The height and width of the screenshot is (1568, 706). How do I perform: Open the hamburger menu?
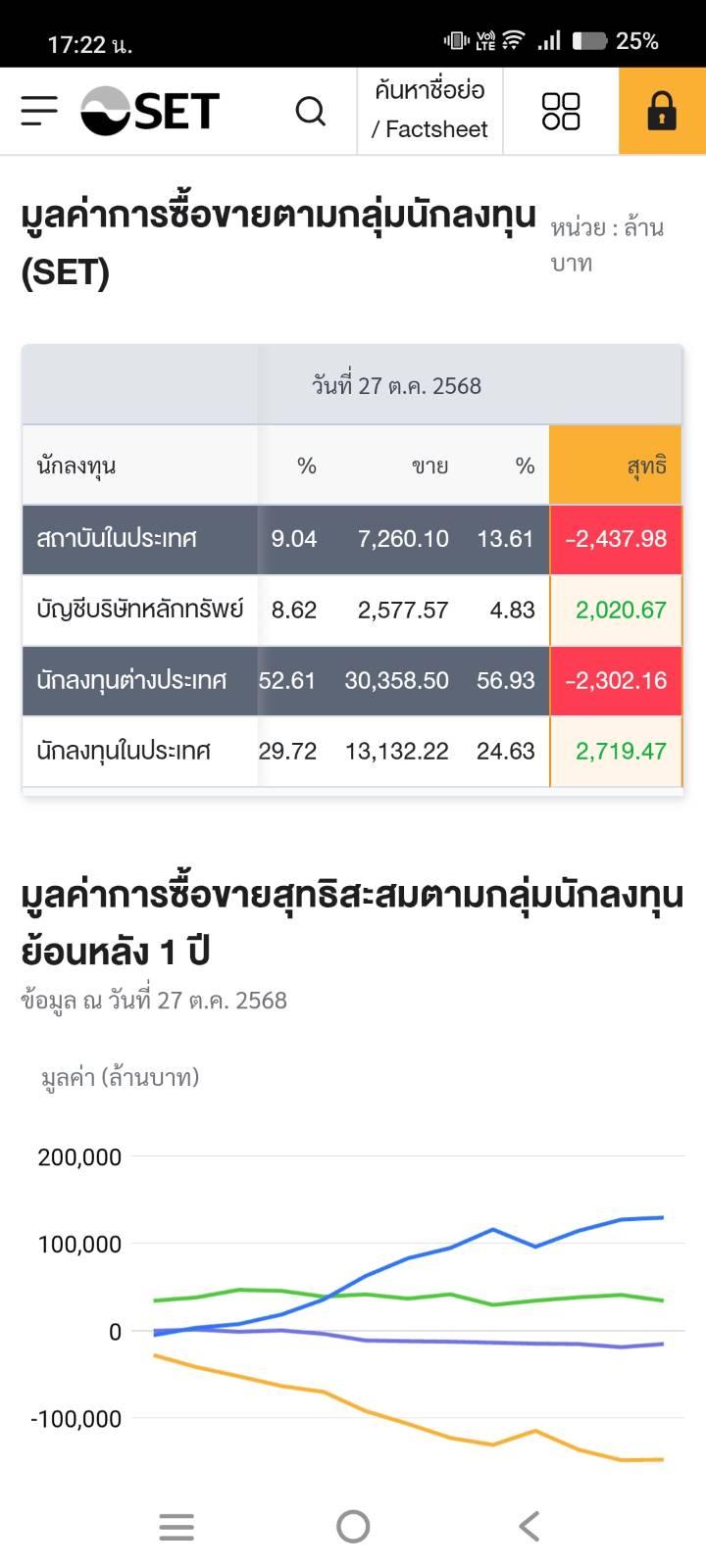[39, 111]
